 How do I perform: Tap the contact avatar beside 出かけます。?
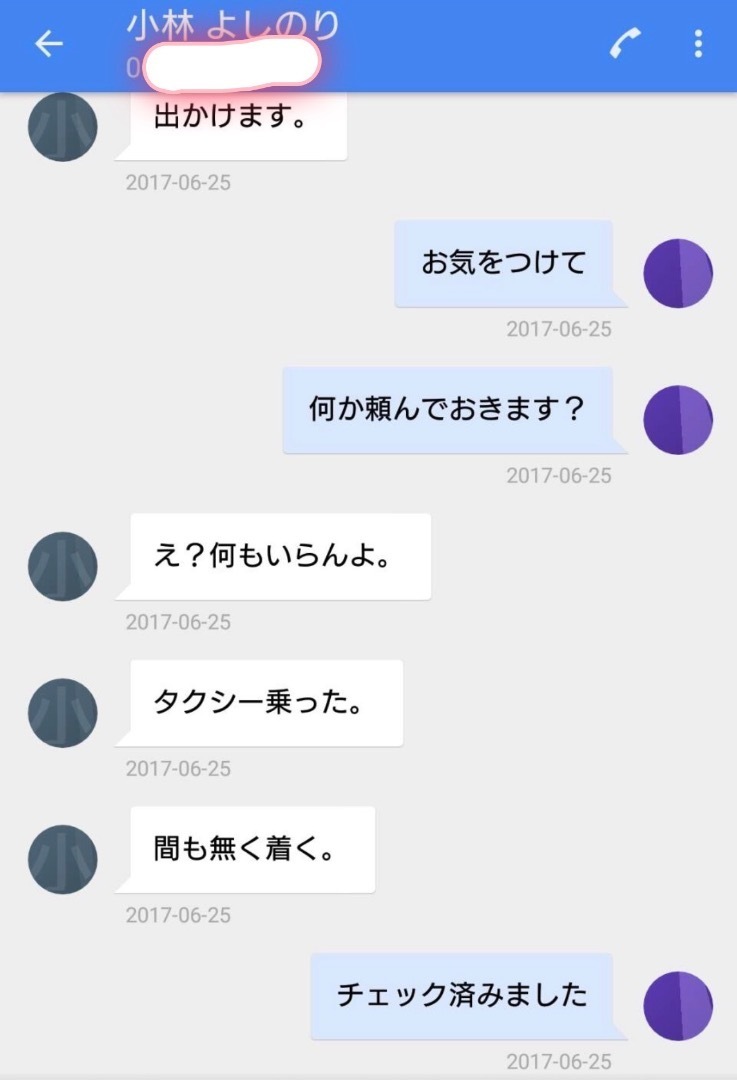click(x=62, y=127)
